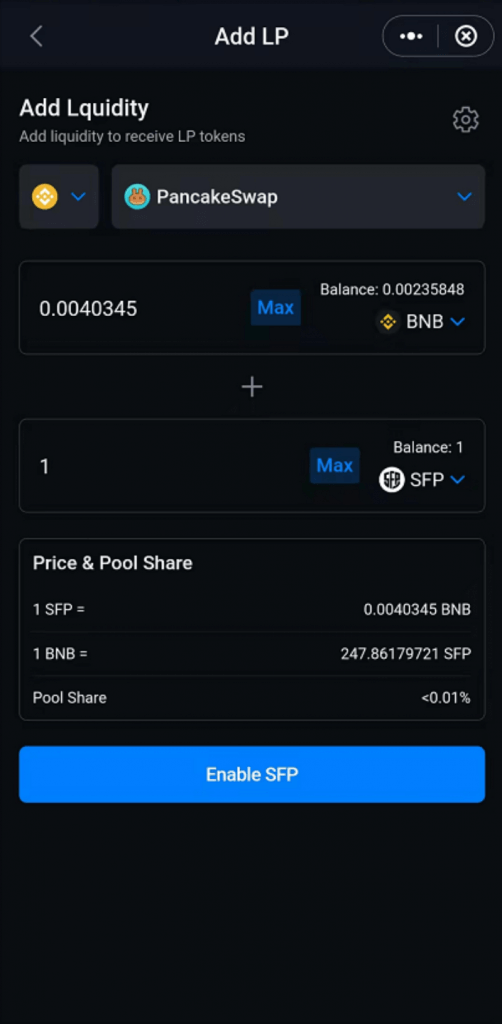Viewport: 502px width, 1024px height.
Task: Open the liquidity settings gear
Action: (x=465, y=120)
